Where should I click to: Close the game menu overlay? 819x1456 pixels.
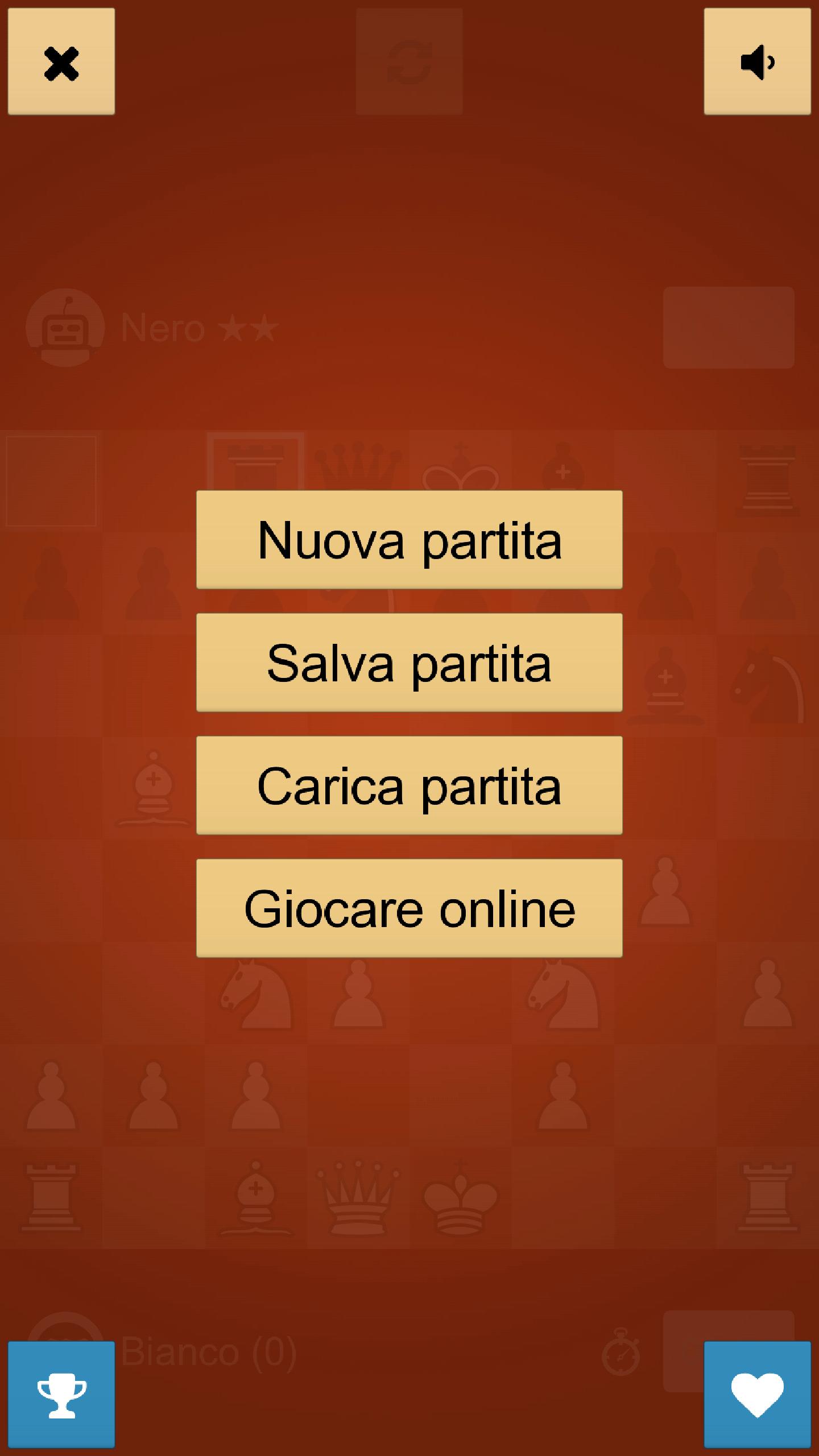pos(61,61)
